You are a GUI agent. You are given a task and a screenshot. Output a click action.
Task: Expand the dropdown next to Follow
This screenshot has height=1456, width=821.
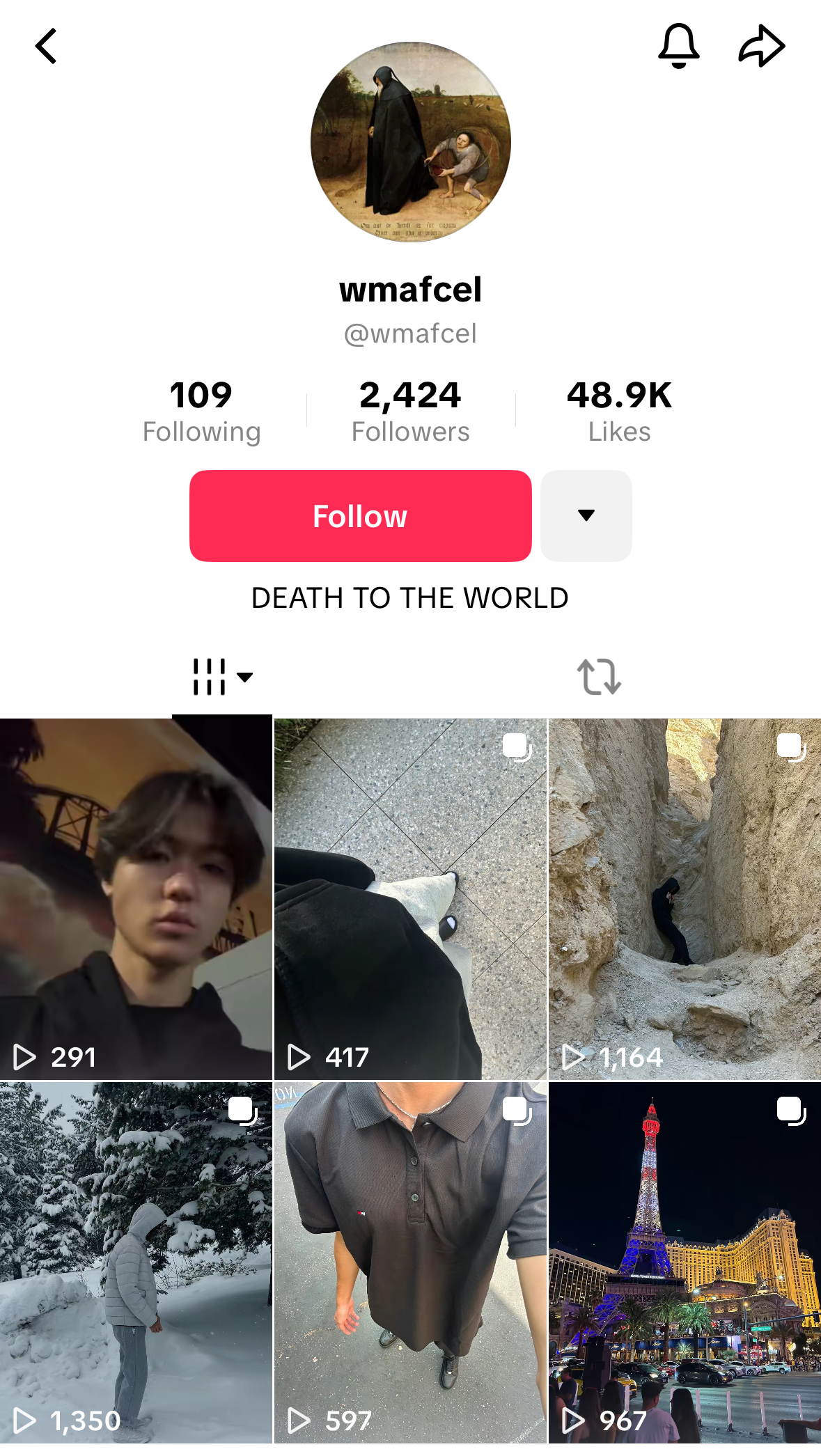pyautogui.click(x=586, y=516)
